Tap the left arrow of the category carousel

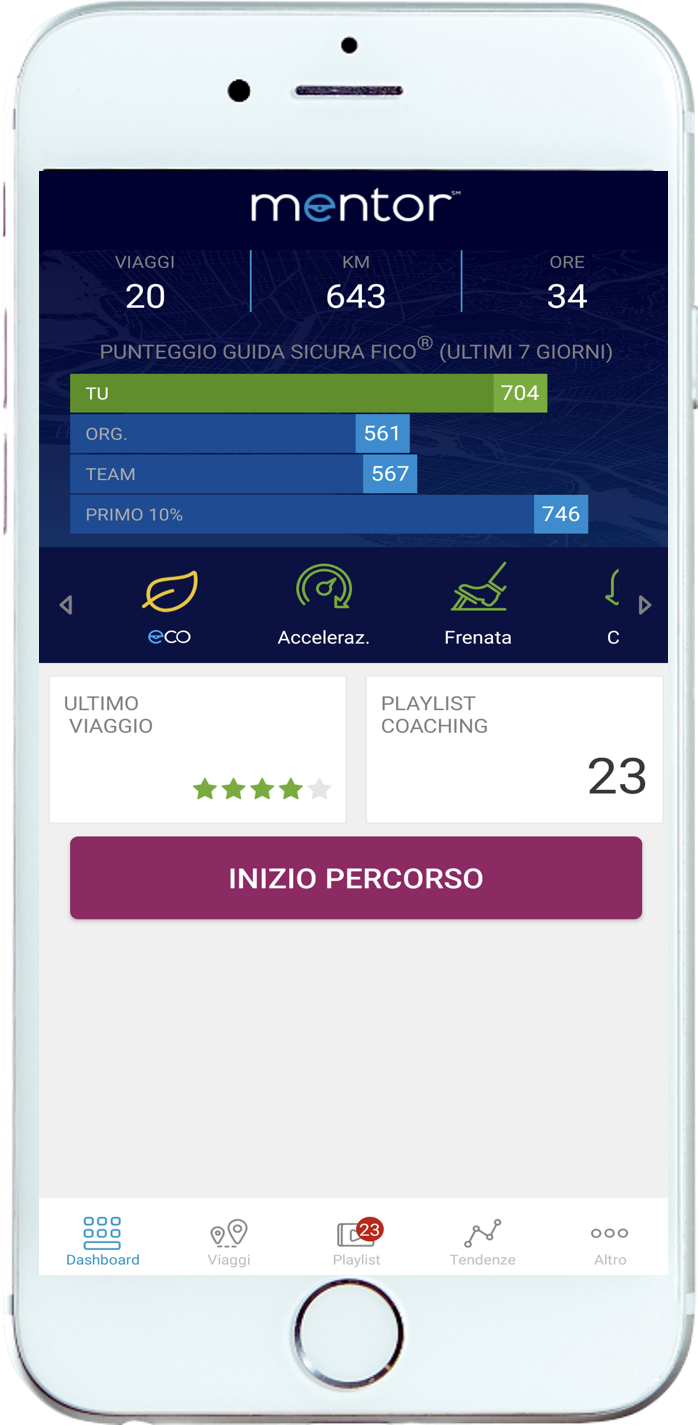66,605
